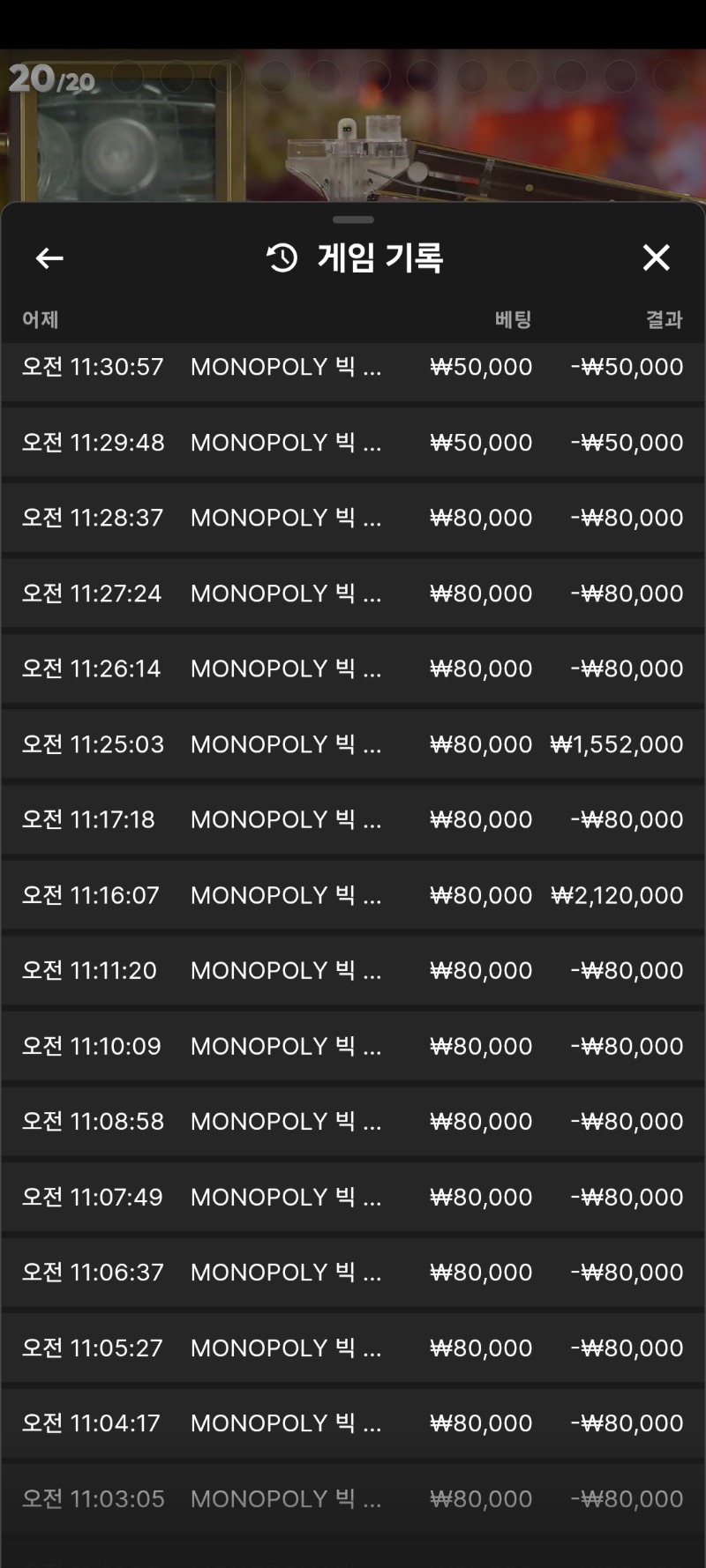Select the 11:04:17 game record
This screenshot has width=706, height=1568.
(x=353, y=1422)
